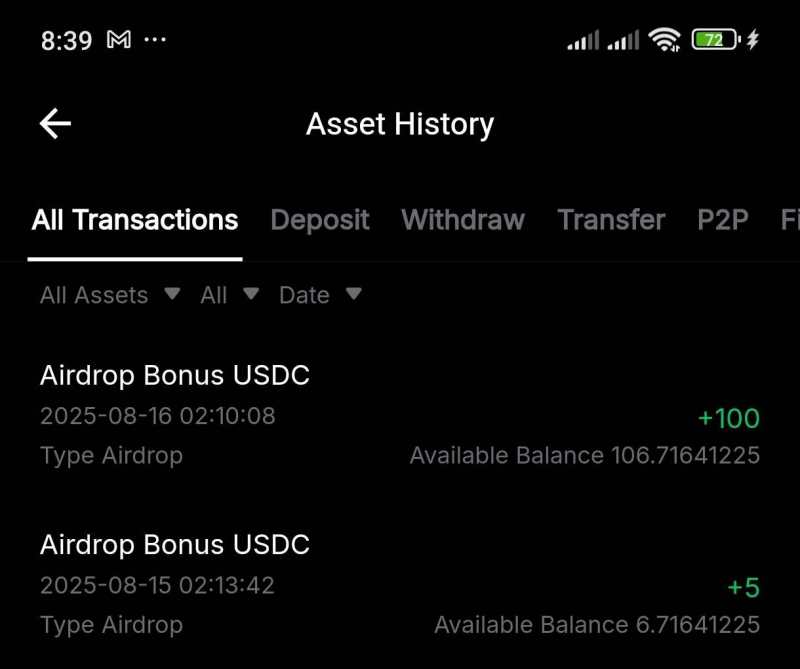The width and height of the screenshot is (800, 669).
Task: Select the All Transactions tab
Action: click(135, 220)
